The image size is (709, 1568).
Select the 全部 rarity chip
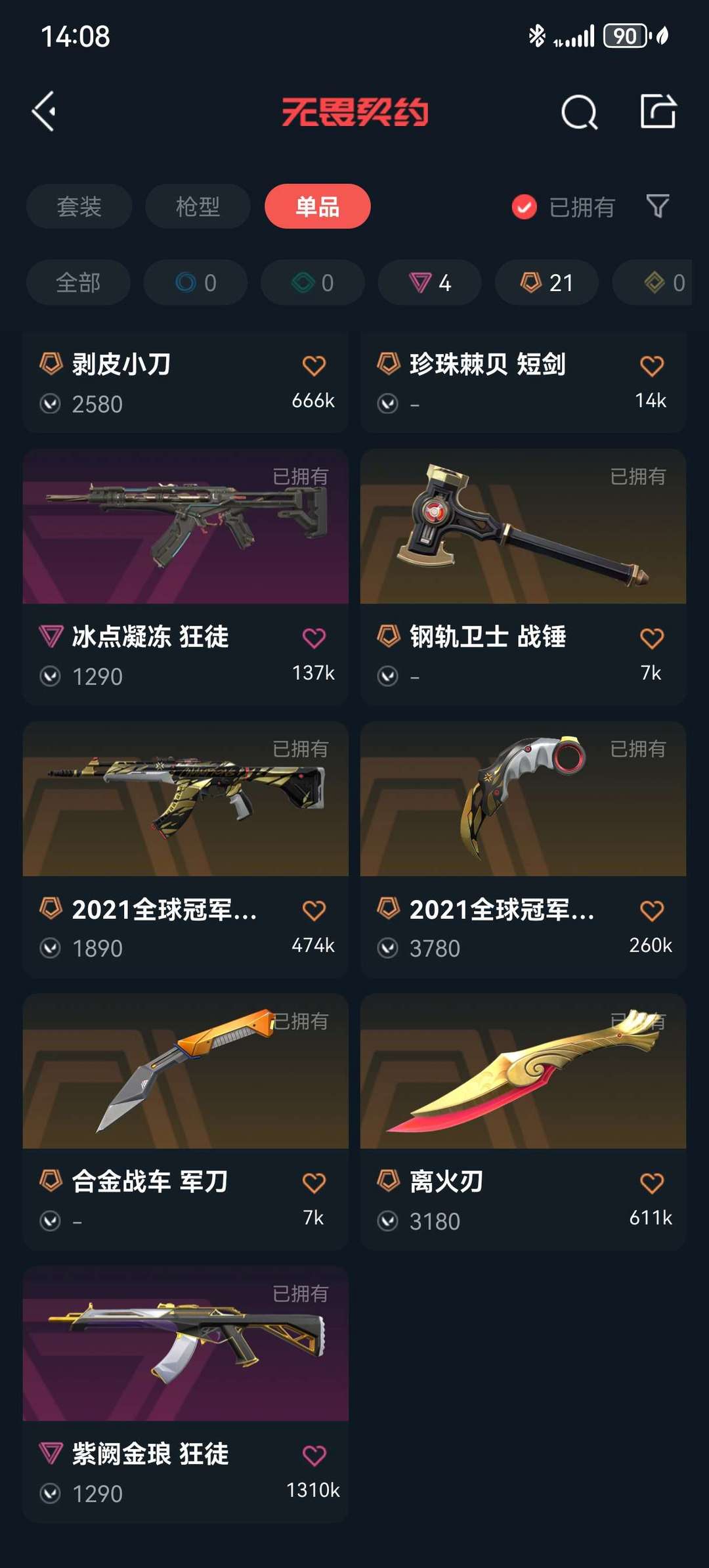tap(78, 282)
